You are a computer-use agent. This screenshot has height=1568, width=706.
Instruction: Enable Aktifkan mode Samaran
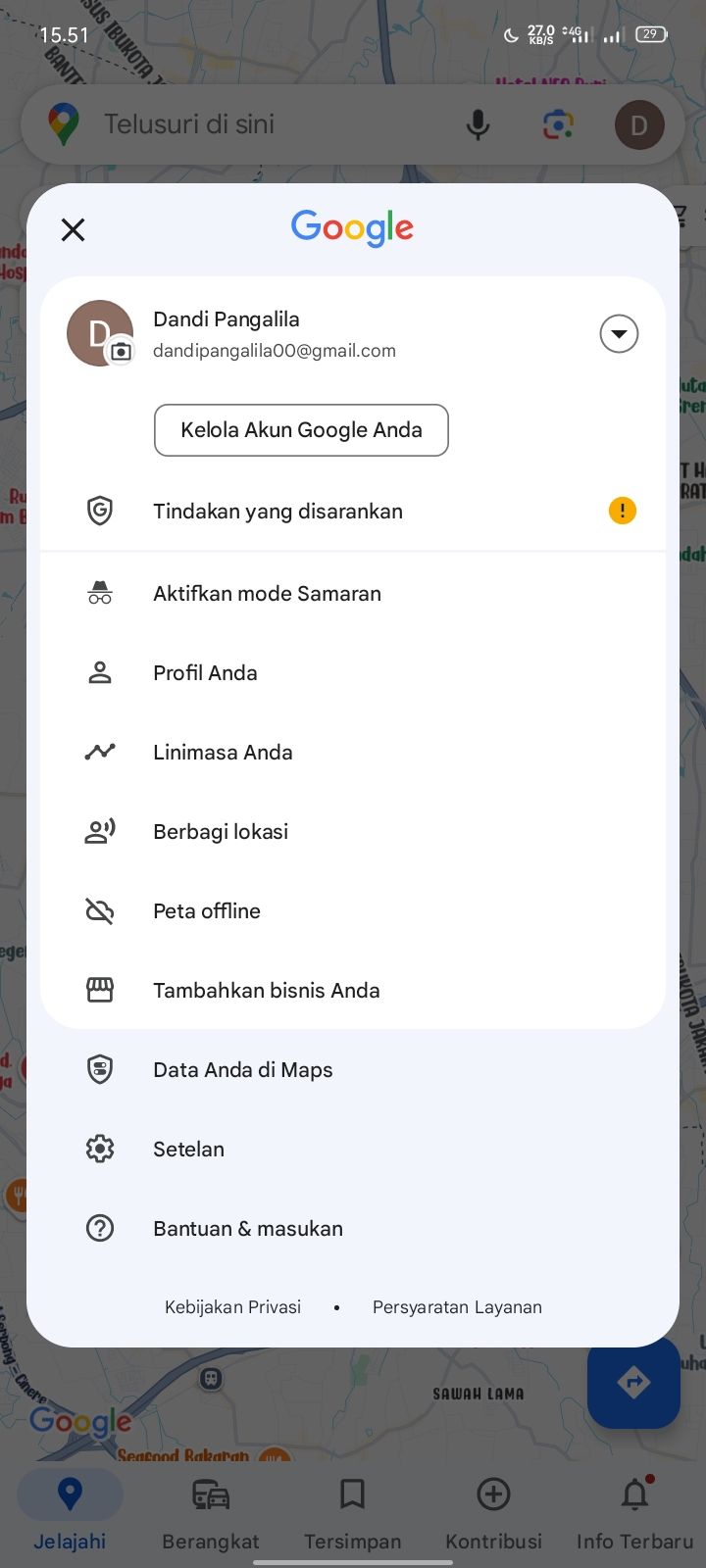click(x=353, y=593)
